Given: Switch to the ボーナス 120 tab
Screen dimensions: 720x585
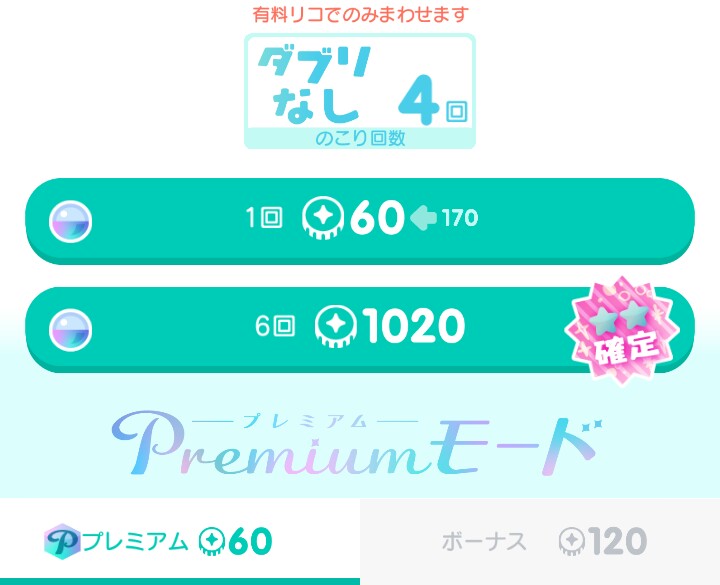Looking at the screenshot, I should point(541,541).
